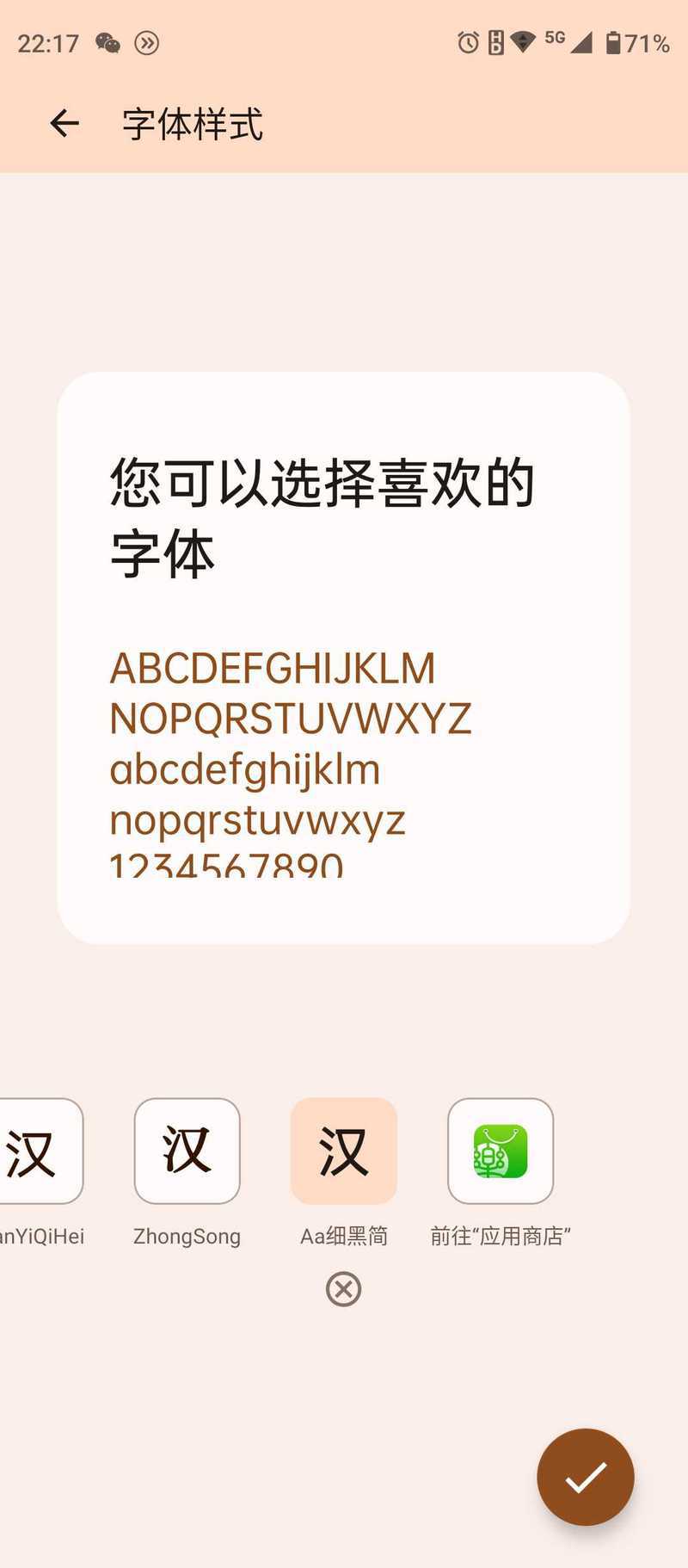This screenshot has width=688, height=1568.
Task: Delete the Aa细黑简 font using the circled X
Action: 344,1289
